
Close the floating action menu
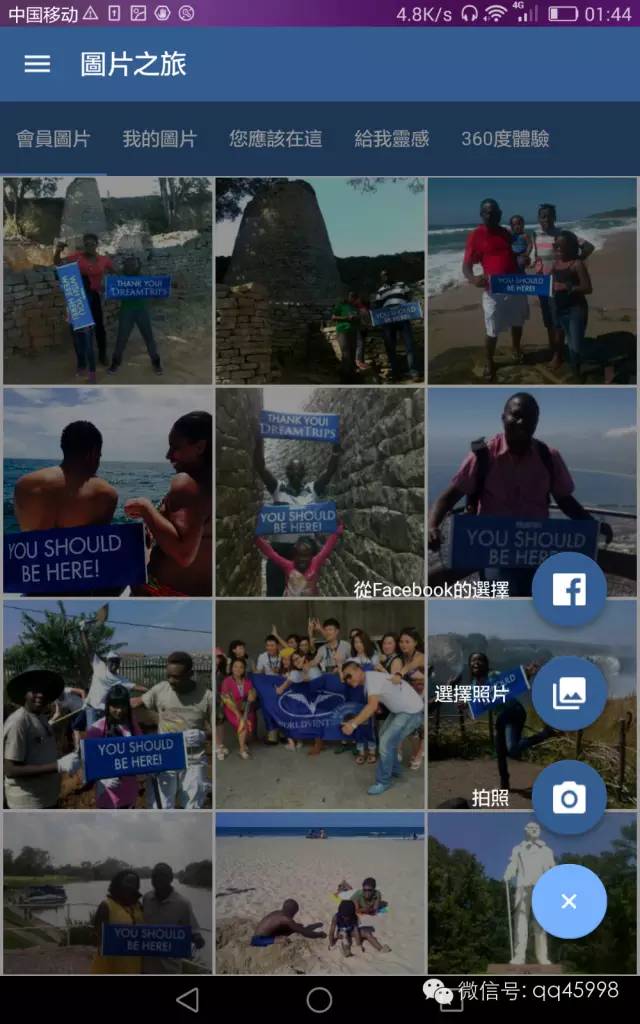tap(568, 901)
